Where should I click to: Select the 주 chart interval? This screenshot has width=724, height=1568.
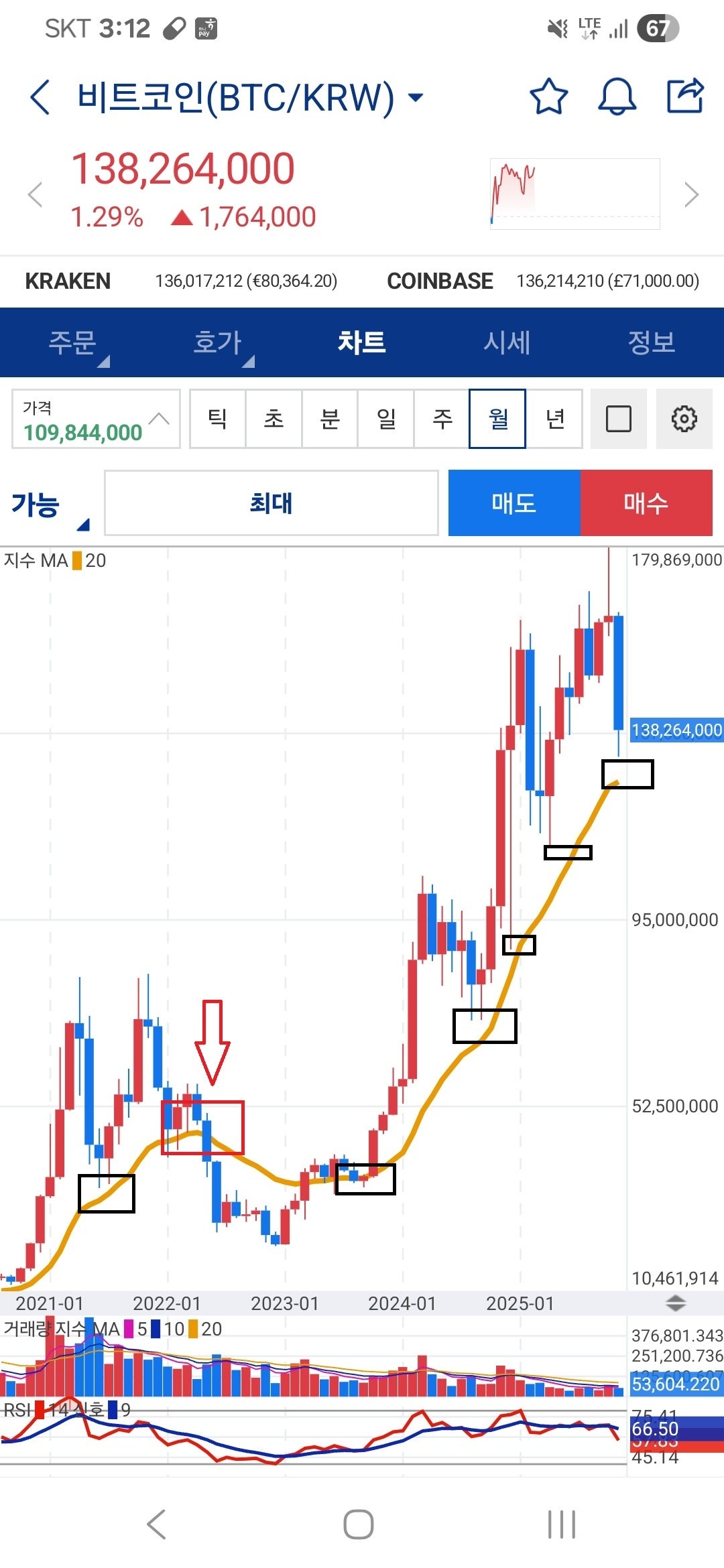442,419
